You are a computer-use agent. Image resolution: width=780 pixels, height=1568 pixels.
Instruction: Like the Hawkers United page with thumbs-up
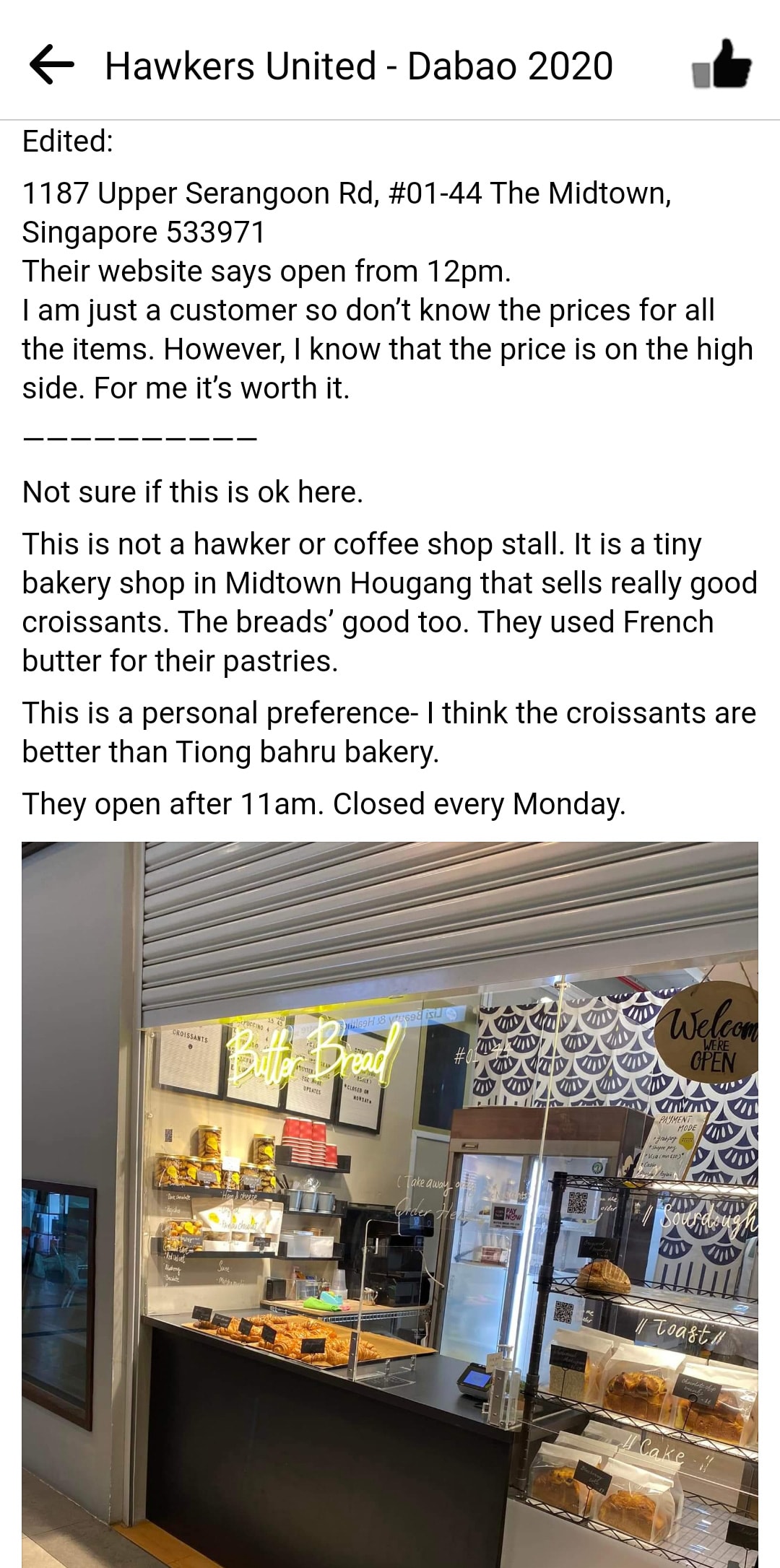(721, 64)
